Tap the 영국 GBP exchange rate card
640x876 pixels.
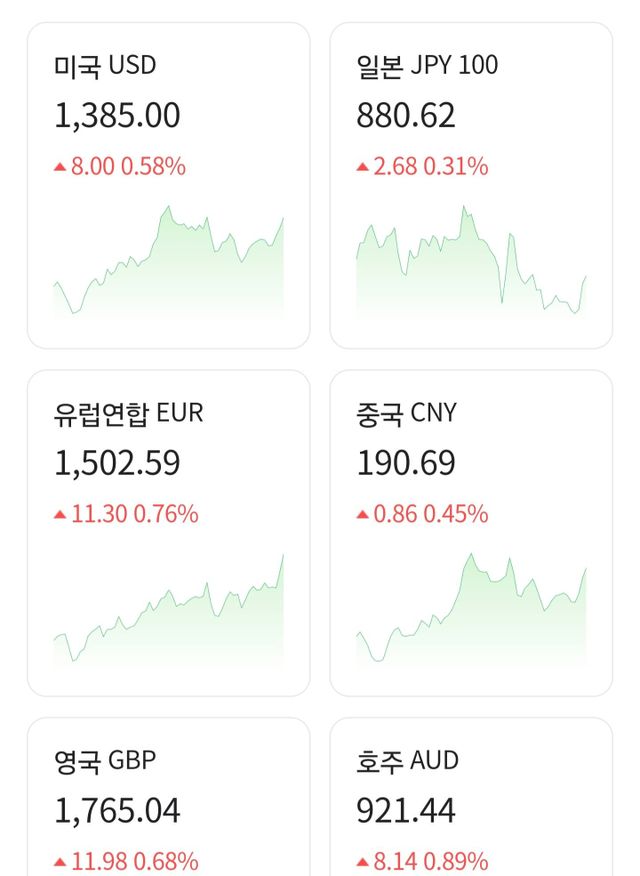point(168,800)
